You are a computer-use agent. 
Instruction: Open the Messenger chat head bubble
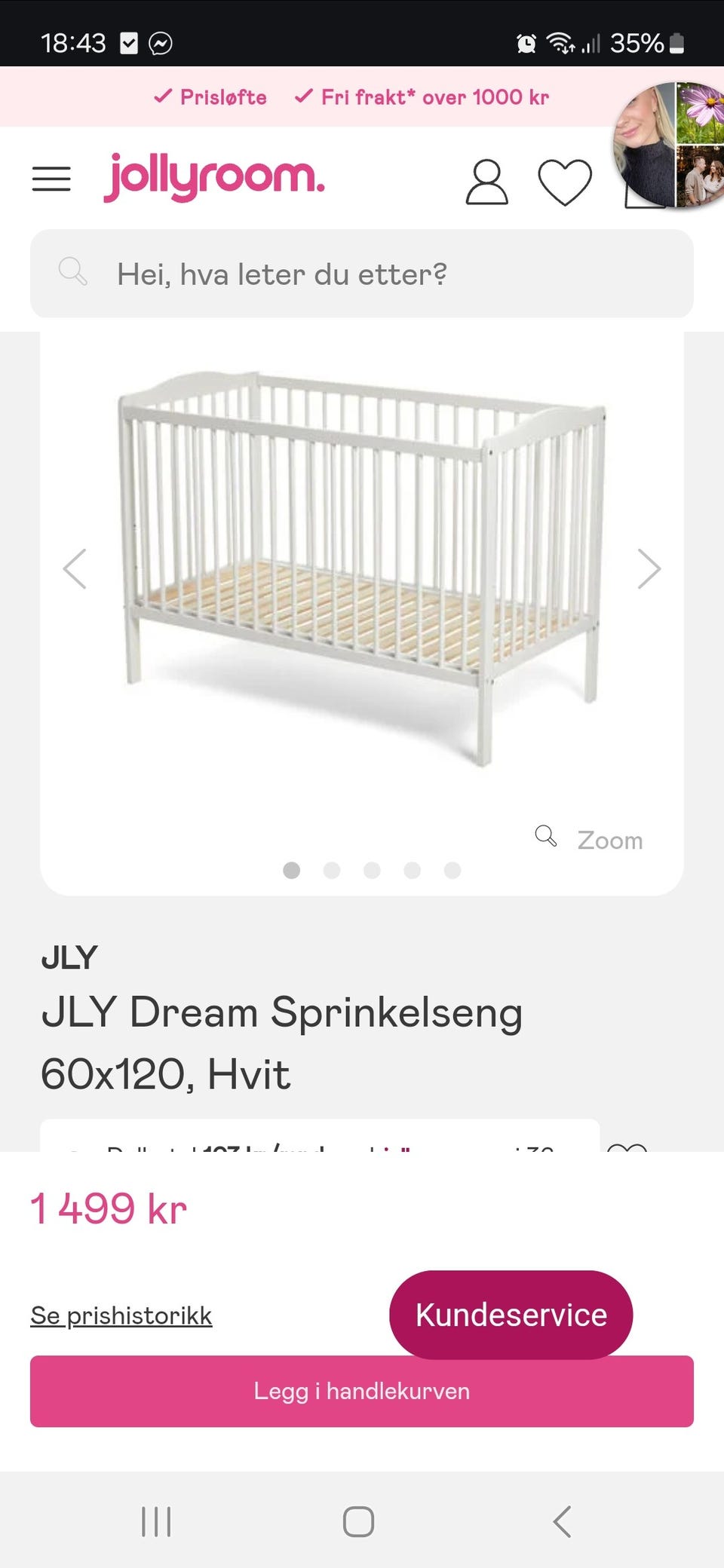[667, 145]
